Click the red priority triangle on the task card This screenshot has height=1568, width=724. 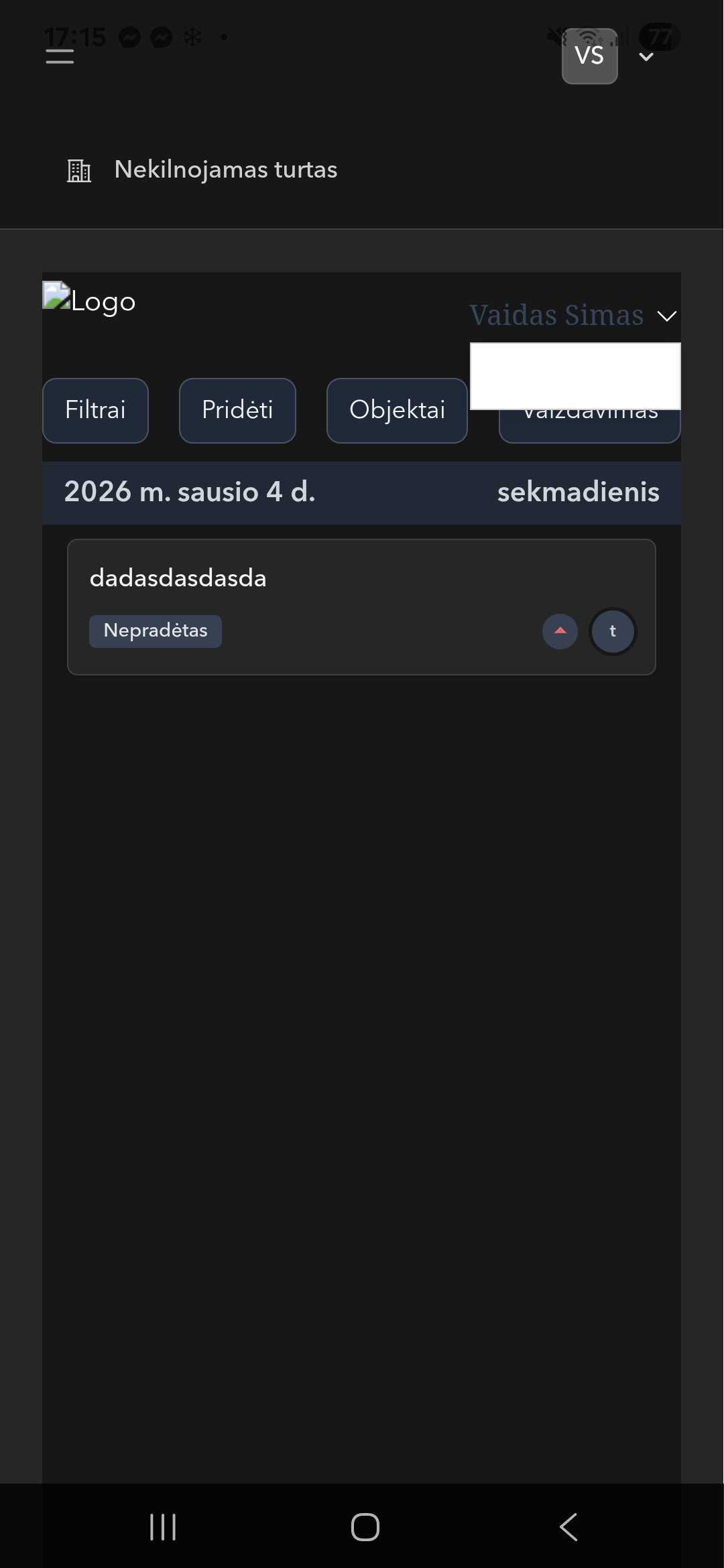point(559,631)
